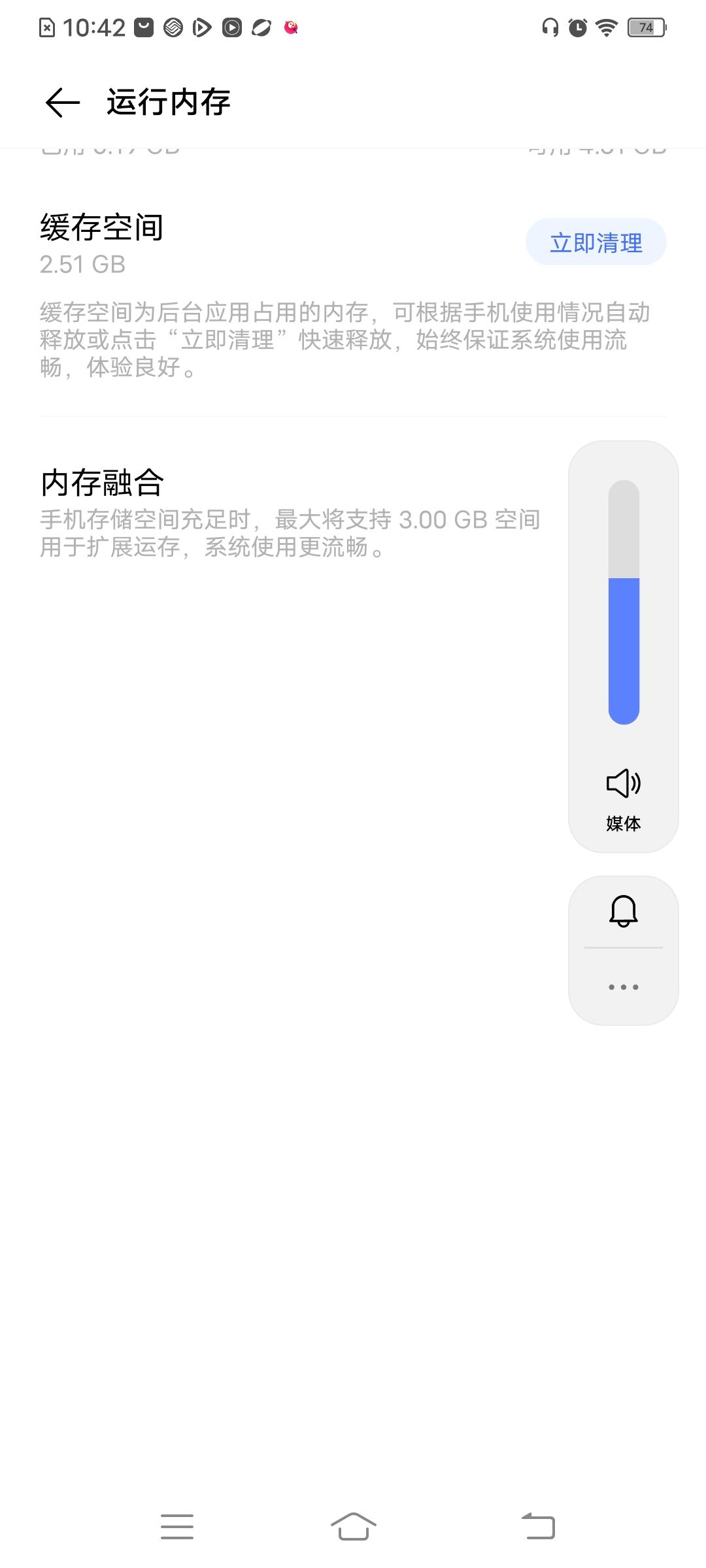Open more volume options (three dots)
Image resolution: width=706 pixels, height=1568 pixels.
(x=624, y=987)
